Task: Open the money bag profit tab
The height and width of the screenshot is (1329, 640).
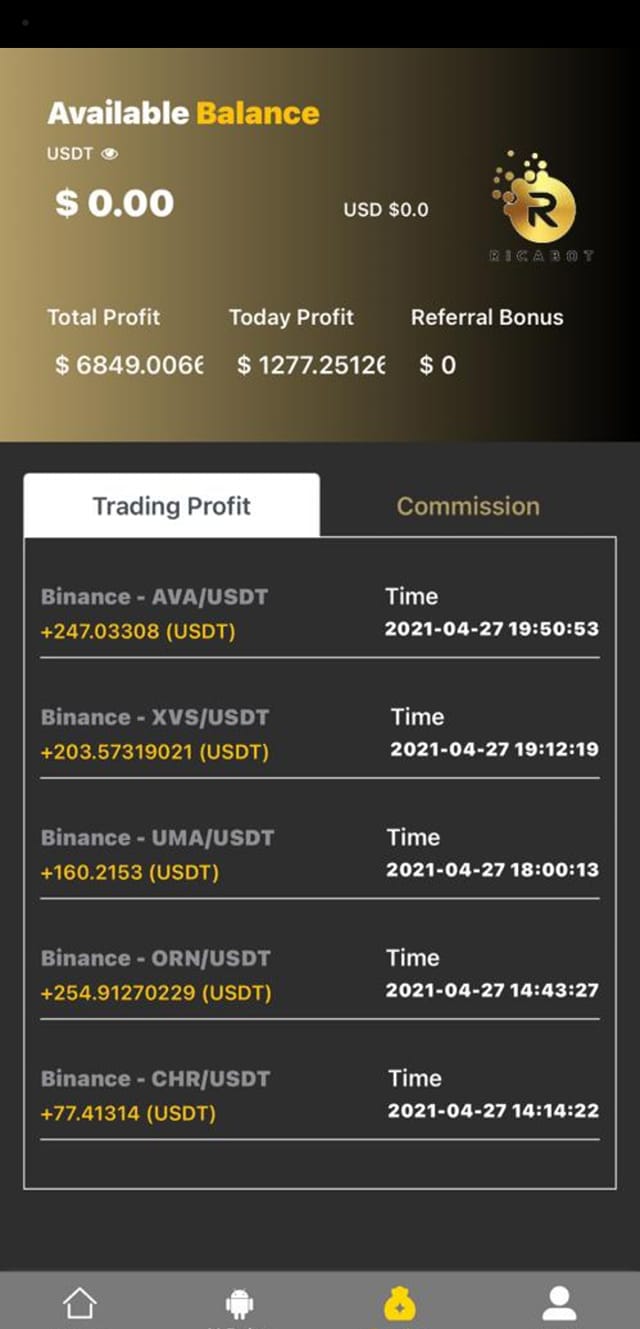Action: click(400, 1302)
